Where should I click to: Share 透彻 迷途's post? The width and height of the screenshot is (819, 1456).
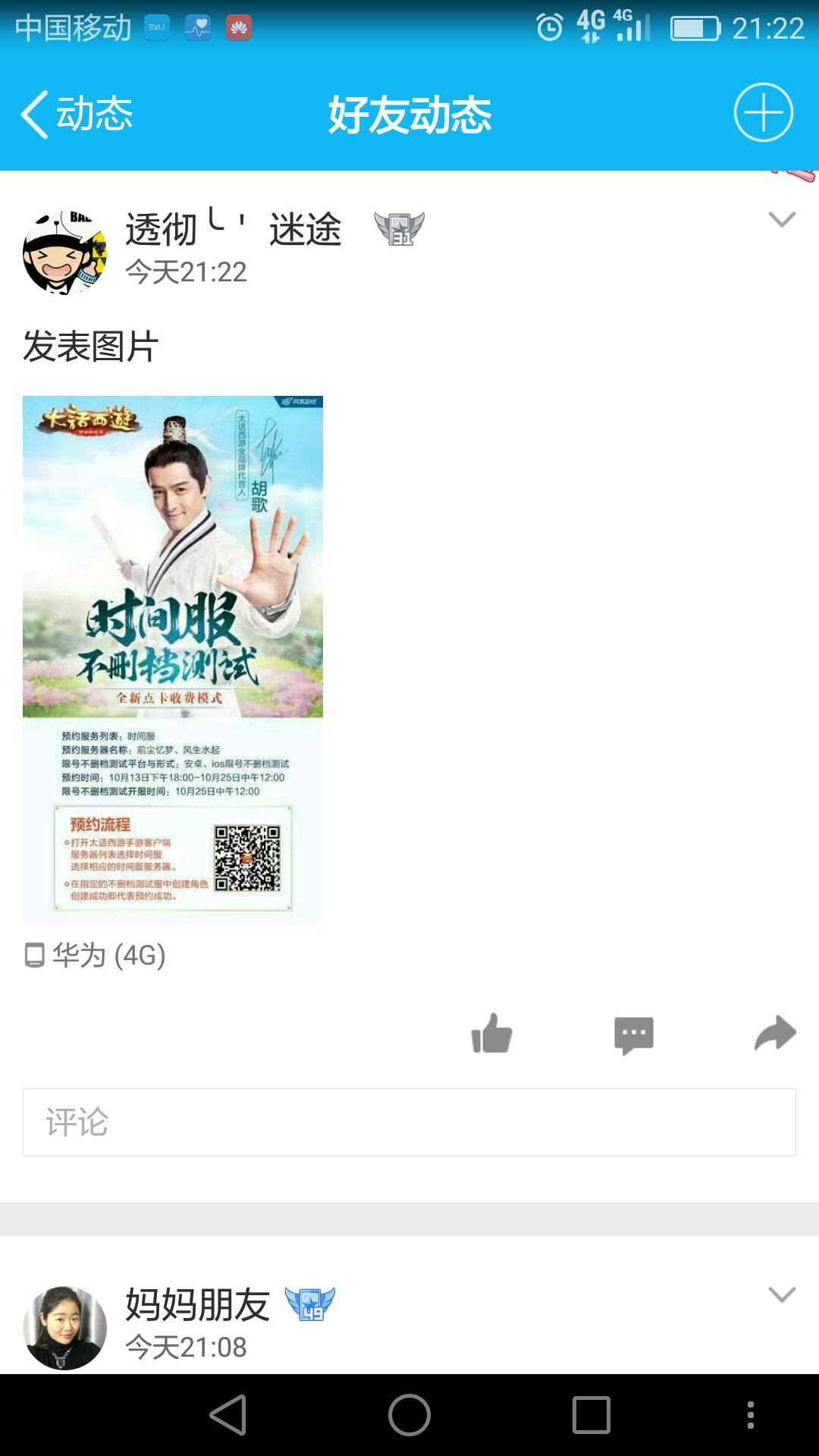click(774, 1034)
